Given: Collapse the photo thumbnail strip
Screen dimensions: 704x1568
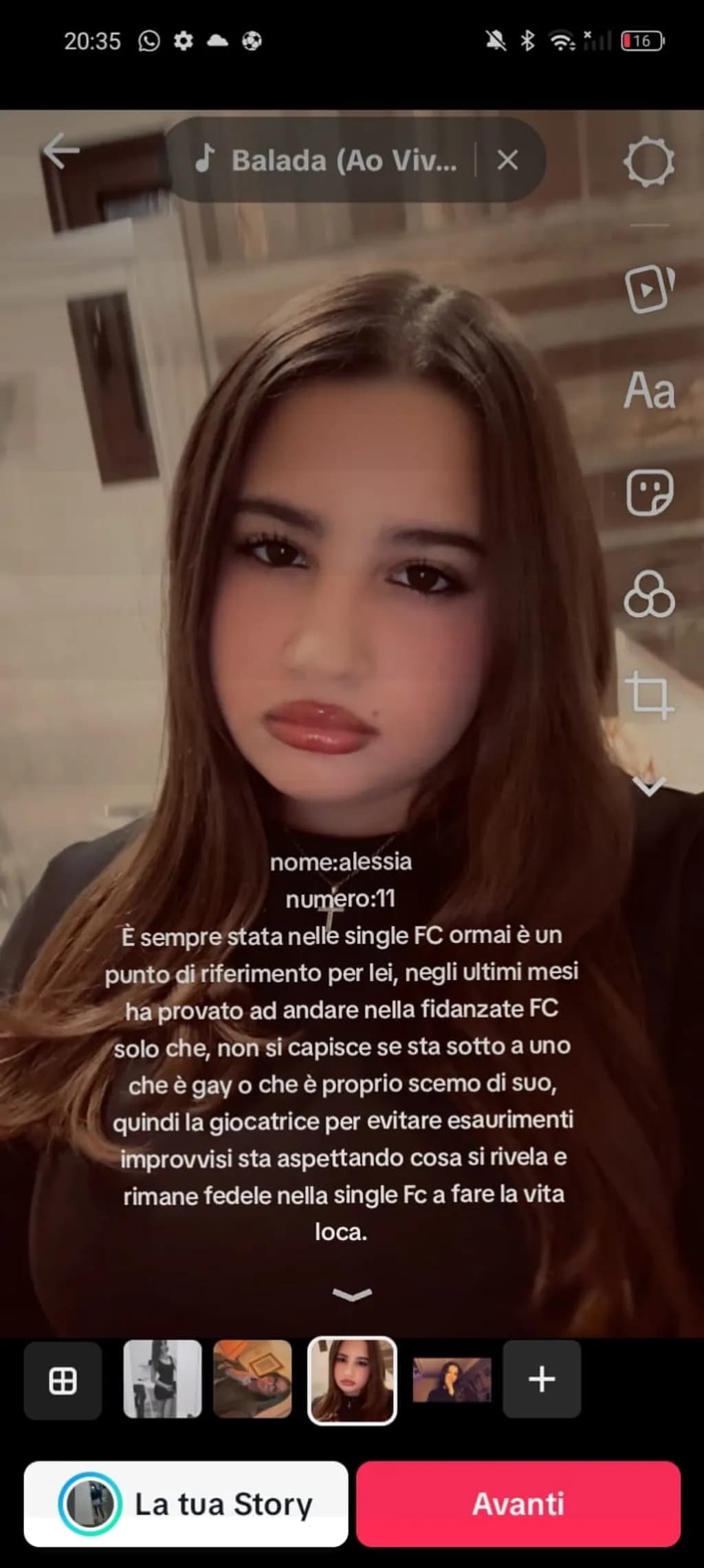Looking at the screenshot, I should [352, 1295].
